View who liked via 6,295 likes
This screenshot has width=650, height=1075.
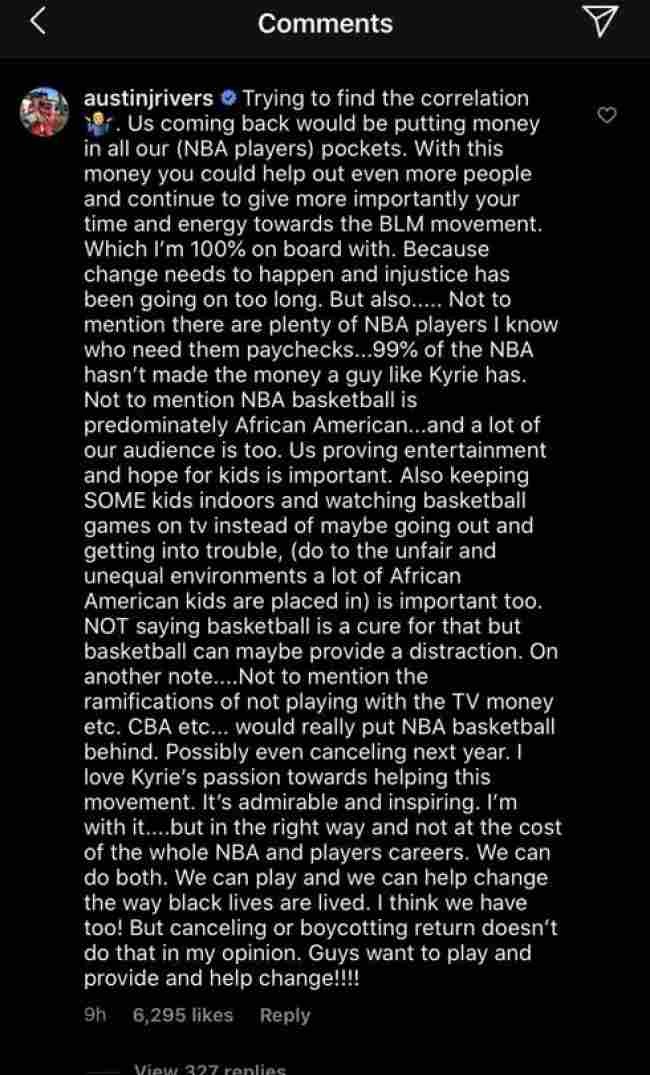(183, 1015)
